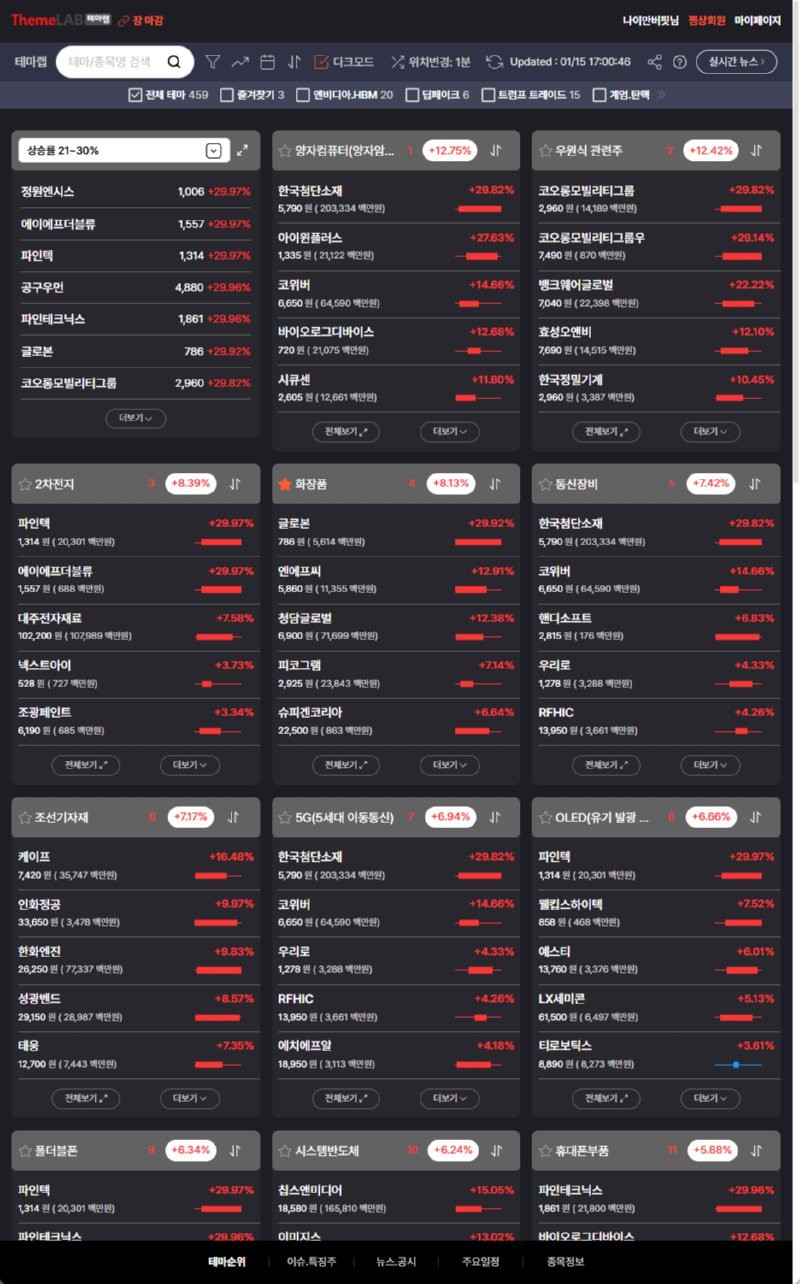Switch to 이슈.특징주 tab
This screenshot has width=800, height=1284.
click(x=311, y=1262)
